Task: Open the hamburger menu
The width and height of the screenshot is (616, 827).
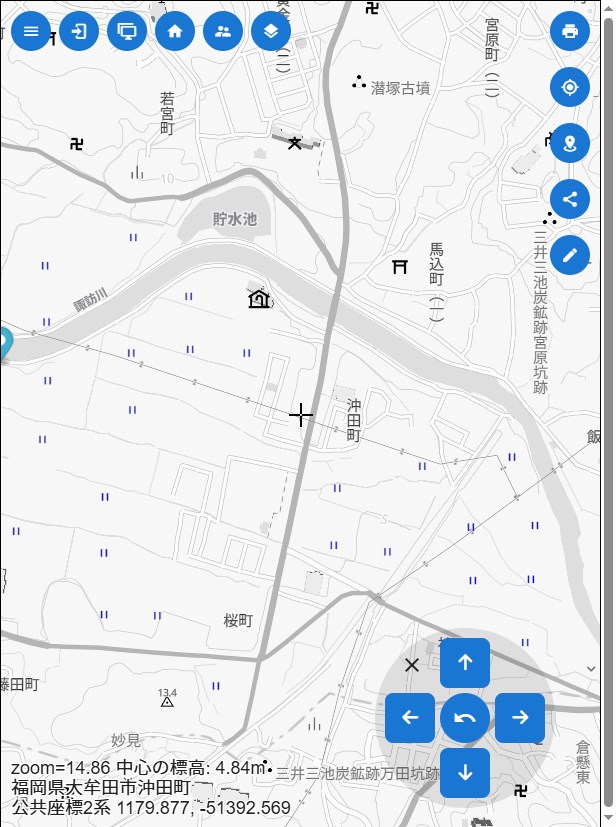Action: 31,31
